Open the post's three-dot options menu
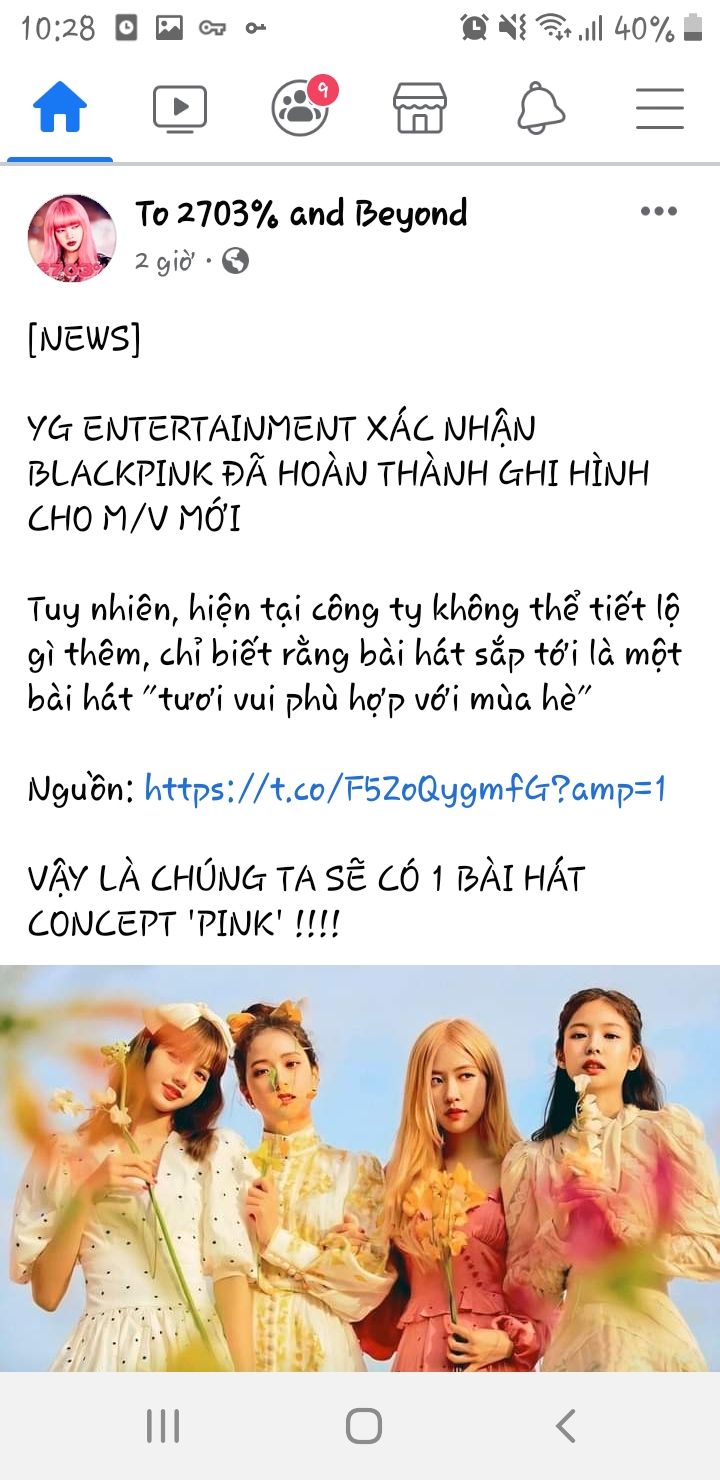720x1480 pixels. point(659,211)
